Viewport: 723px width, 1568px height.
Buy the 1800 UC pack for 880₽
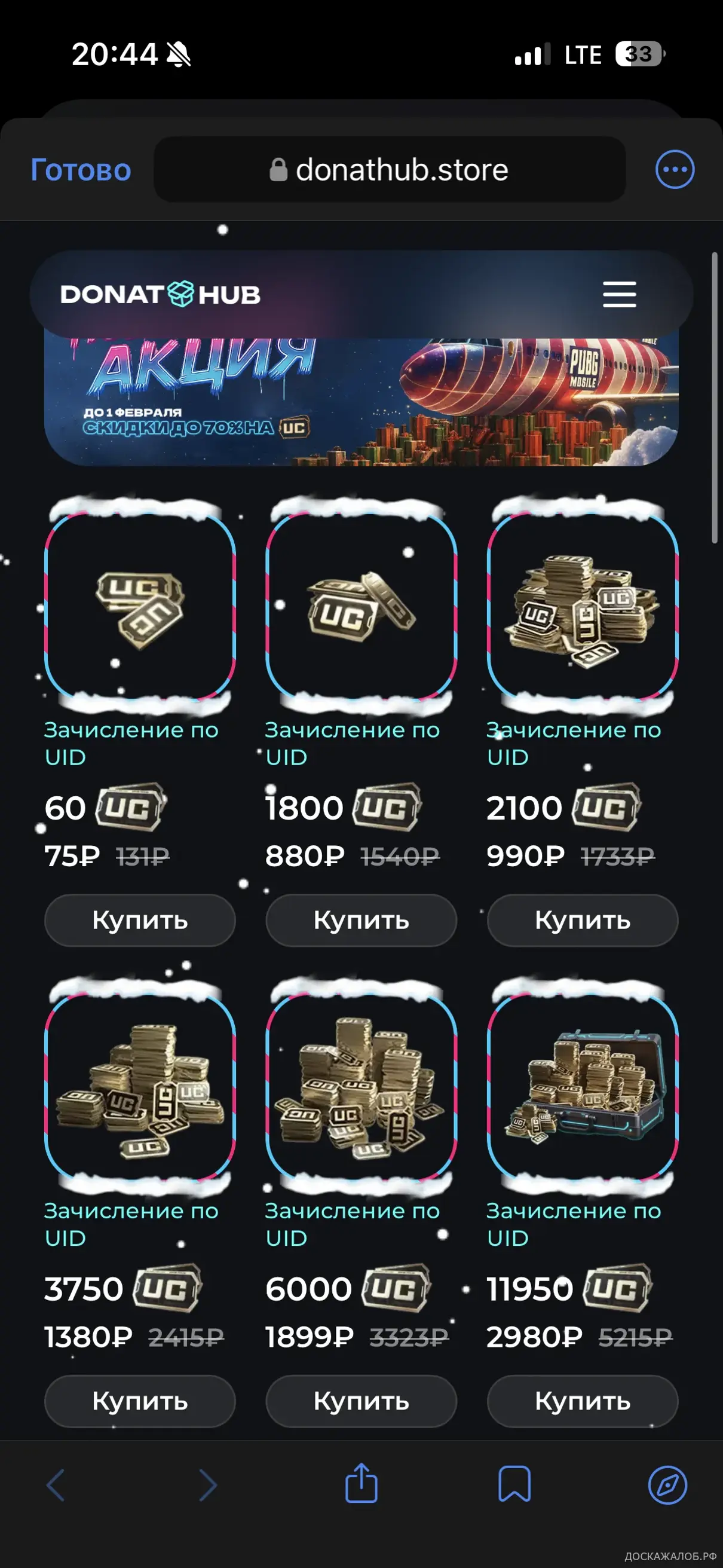point(361,920)
